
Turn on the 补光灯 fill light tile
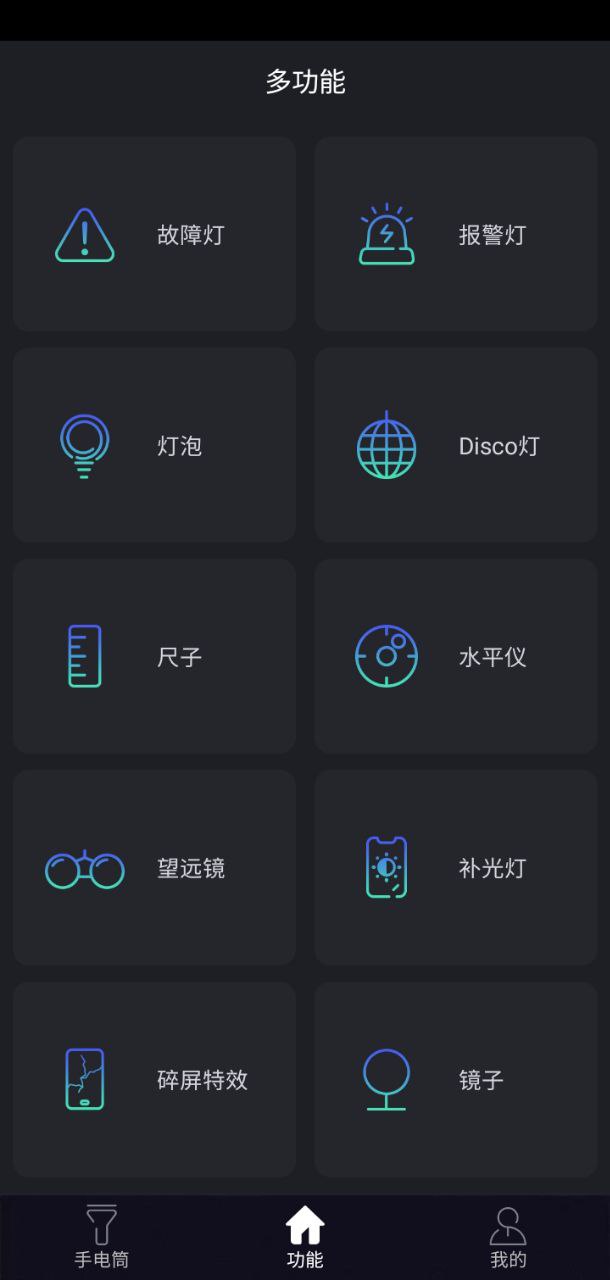pos(456,868)
